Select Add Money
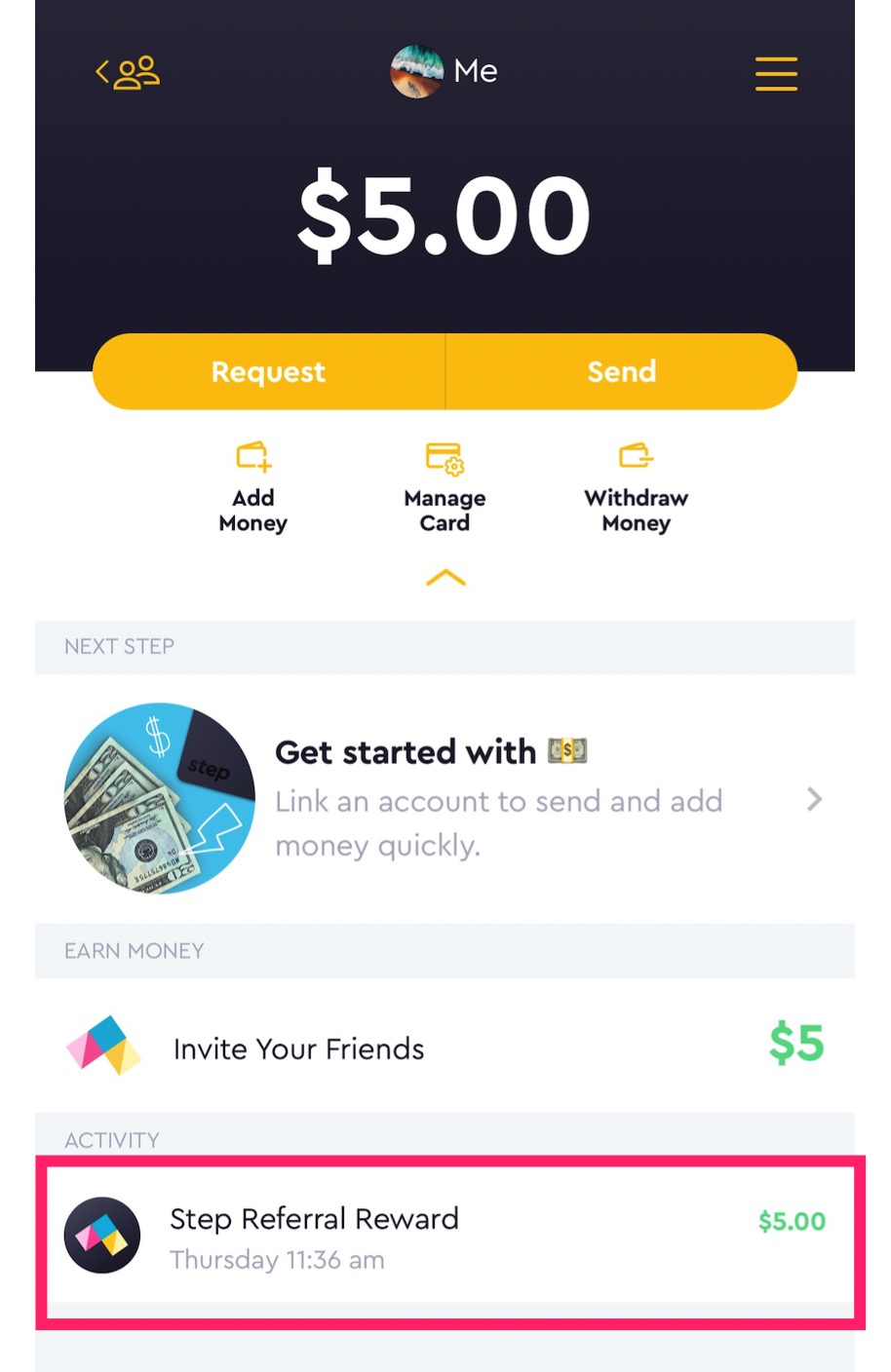 pos(253,487)
